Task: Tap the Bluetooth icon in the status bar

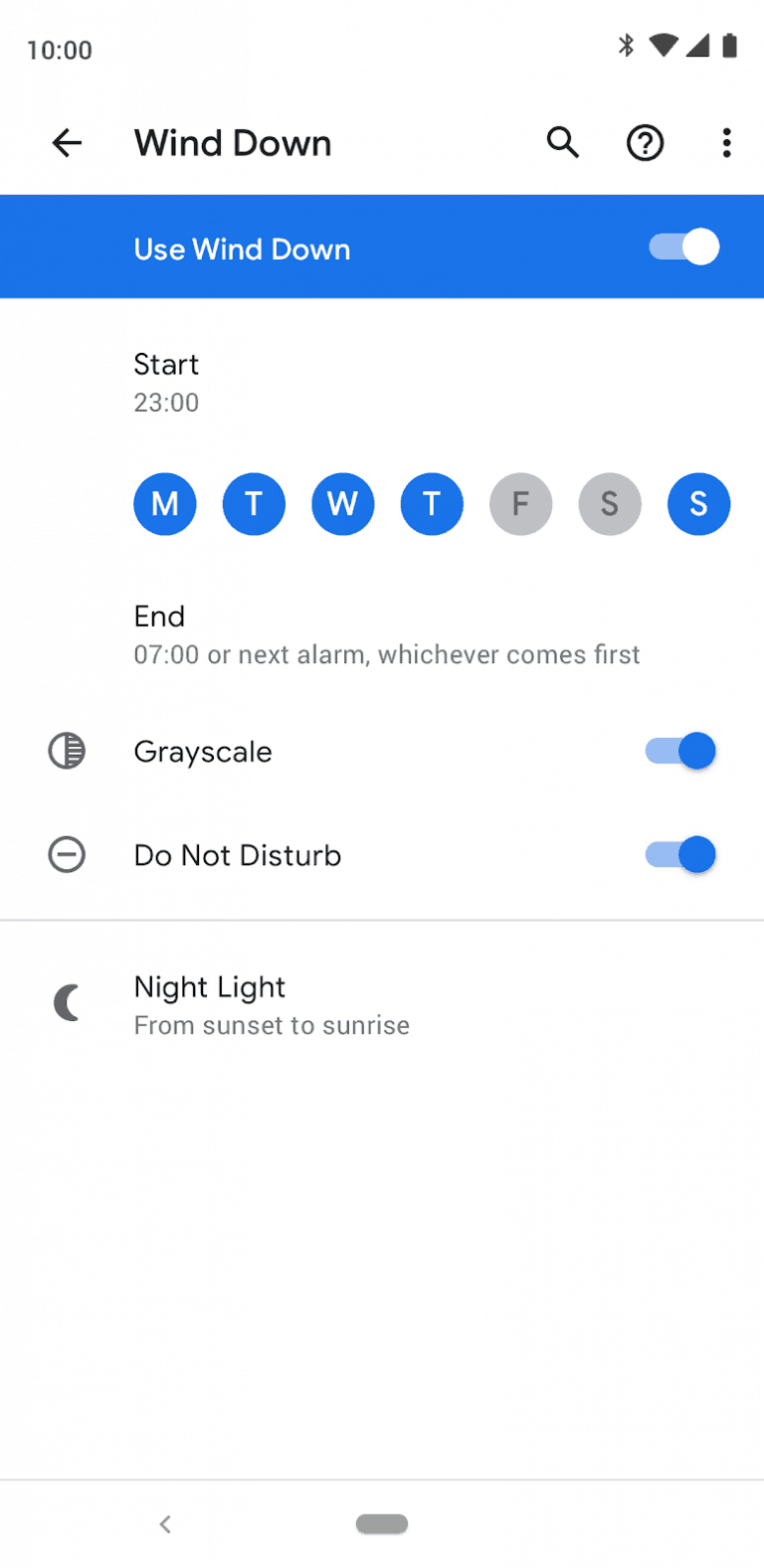Action: pos(628,45)
